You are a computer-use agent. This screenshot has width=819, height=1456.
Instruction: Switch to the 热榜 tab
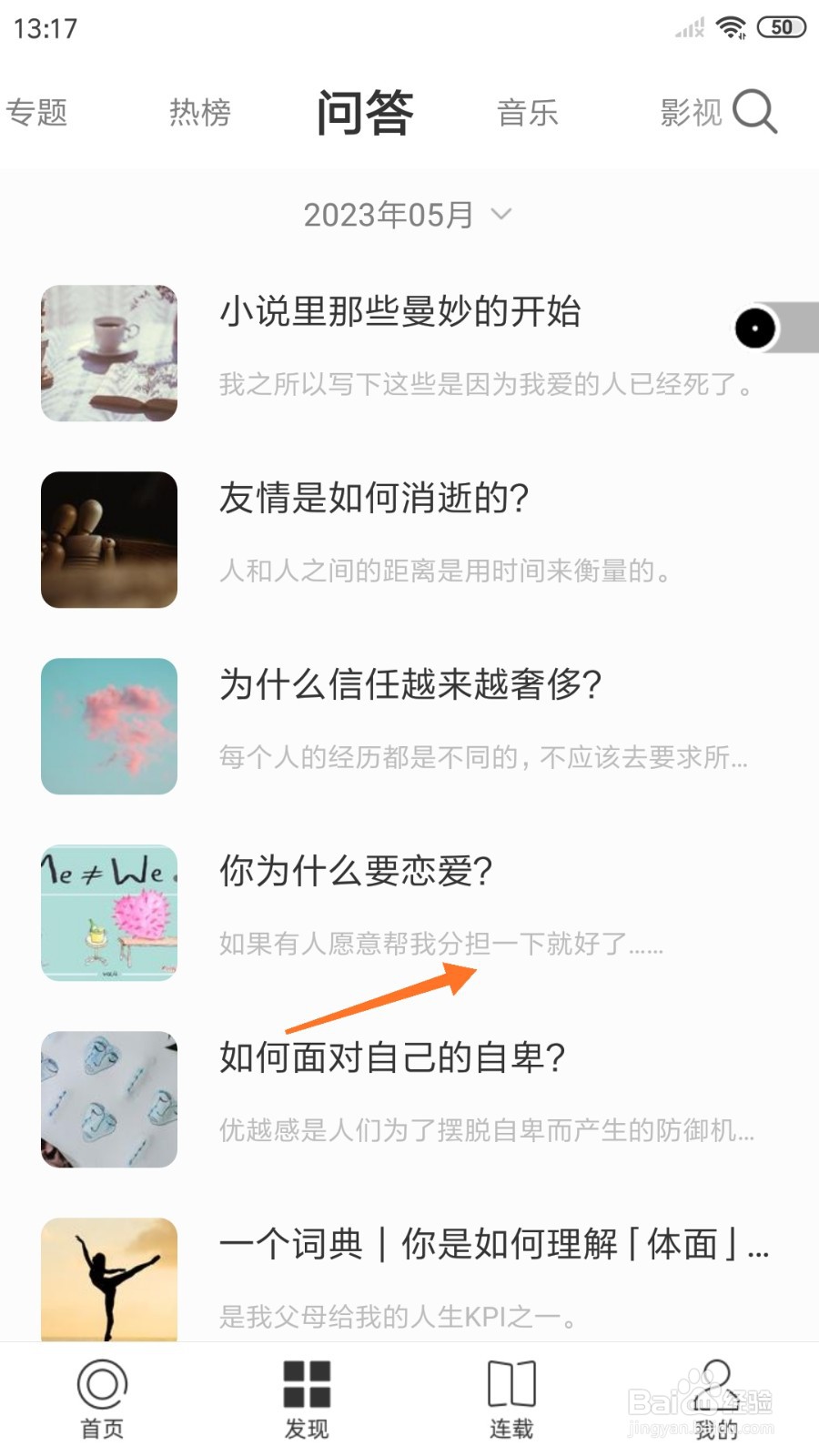tap(198, 112)
